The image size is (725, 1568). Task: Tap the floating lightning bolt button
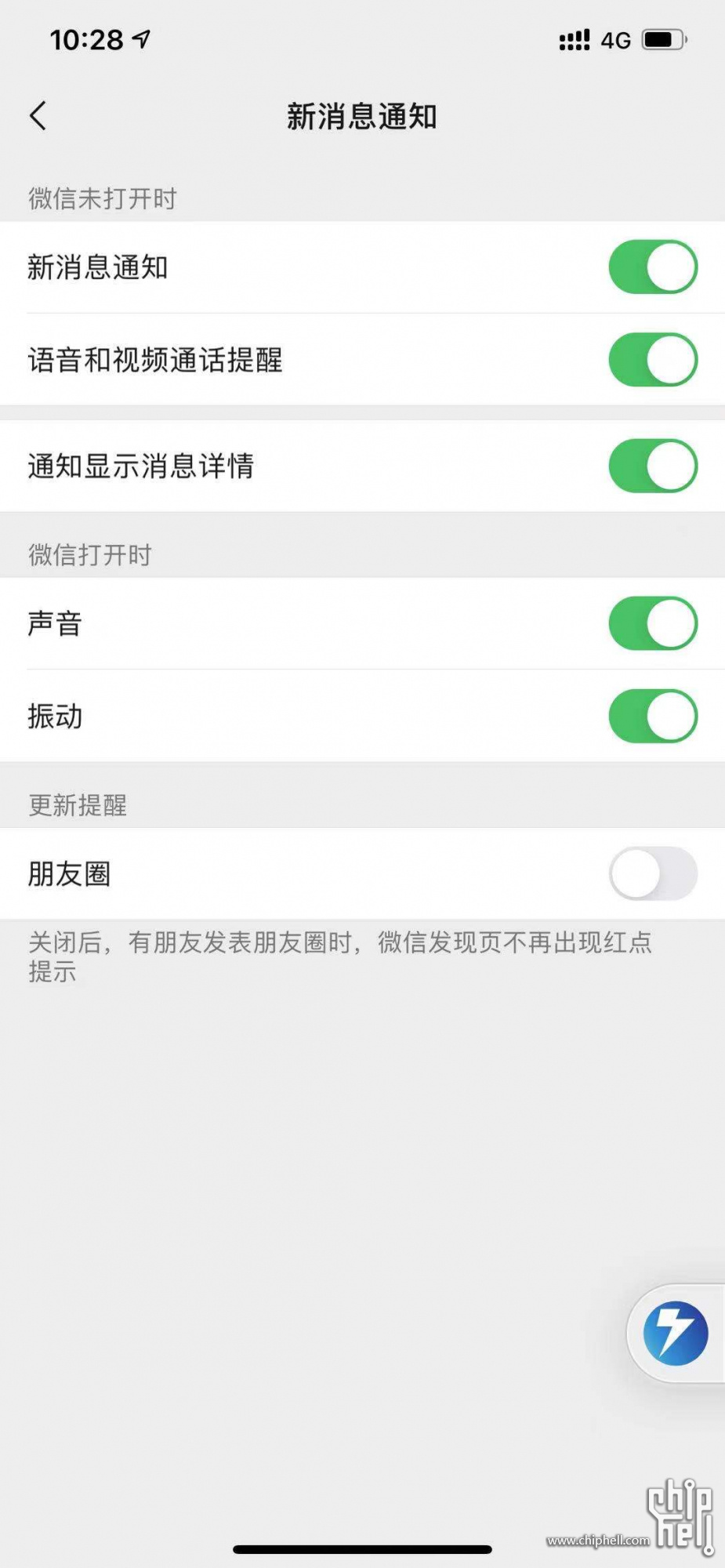676,1333
